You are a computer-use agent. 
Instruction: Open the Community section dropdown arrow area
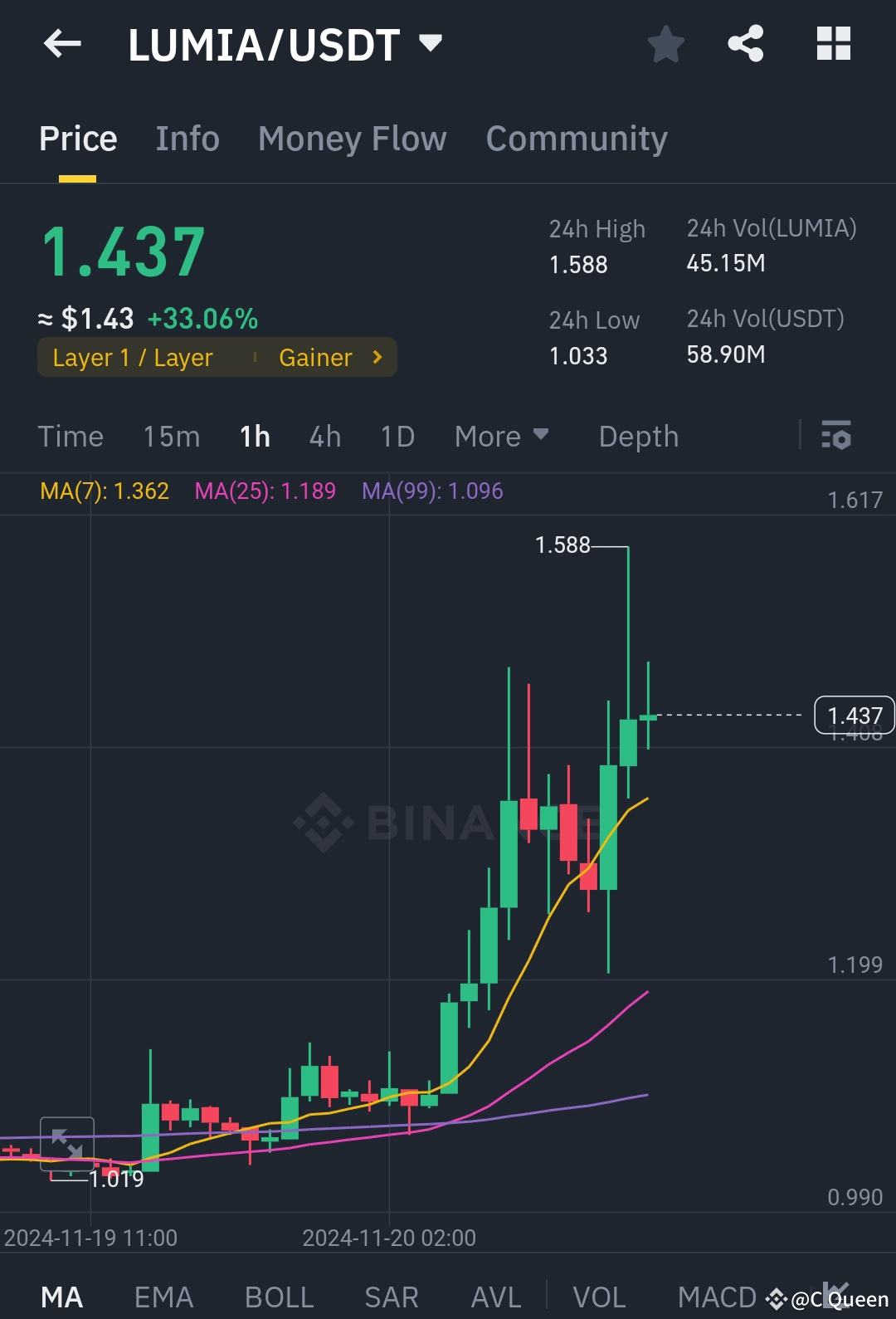pos(576,139)
